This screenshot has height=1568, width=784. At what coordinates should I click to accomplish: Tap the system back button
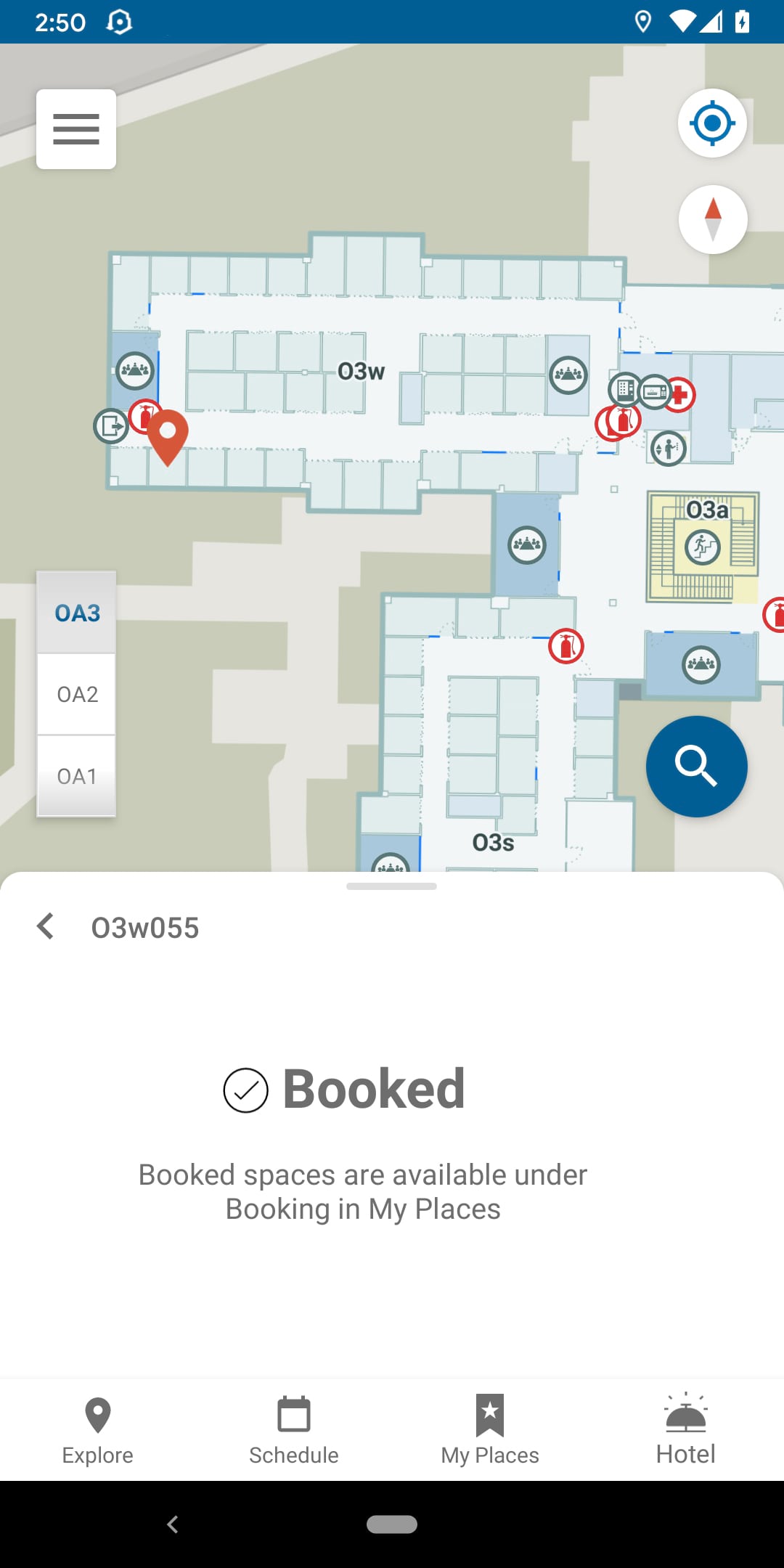click(x=173, y=1524)
